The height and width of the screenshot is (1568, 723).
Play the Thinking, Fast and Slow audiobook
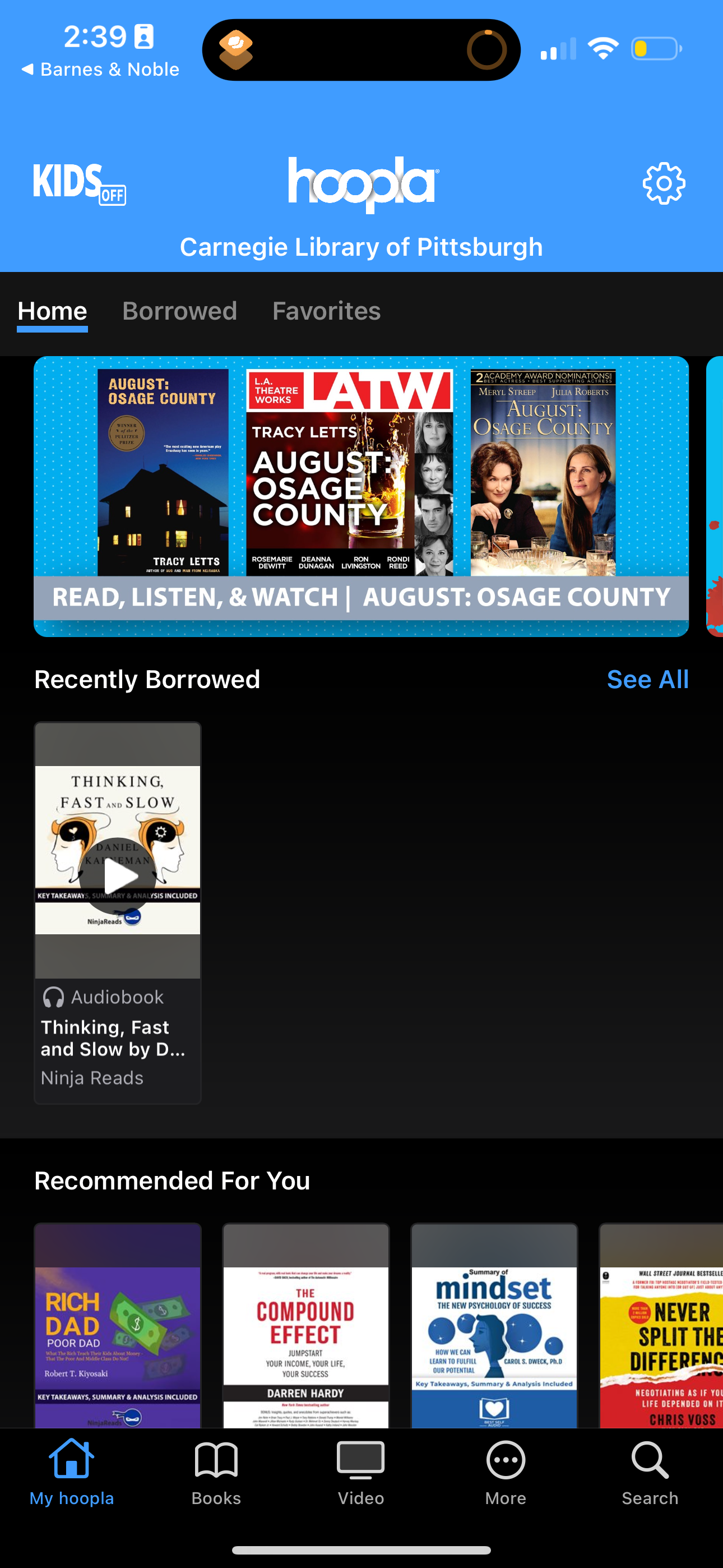(118, 877)
